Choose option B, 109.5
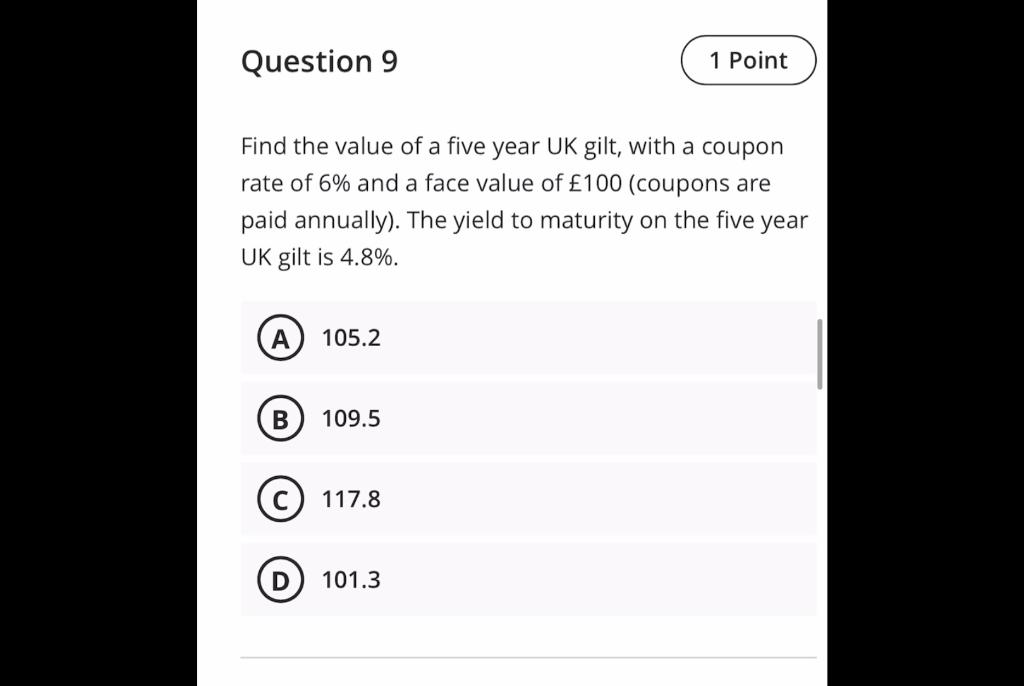Image resolution: width=1024 pixels, height=686 pixels. click(281, 419)
